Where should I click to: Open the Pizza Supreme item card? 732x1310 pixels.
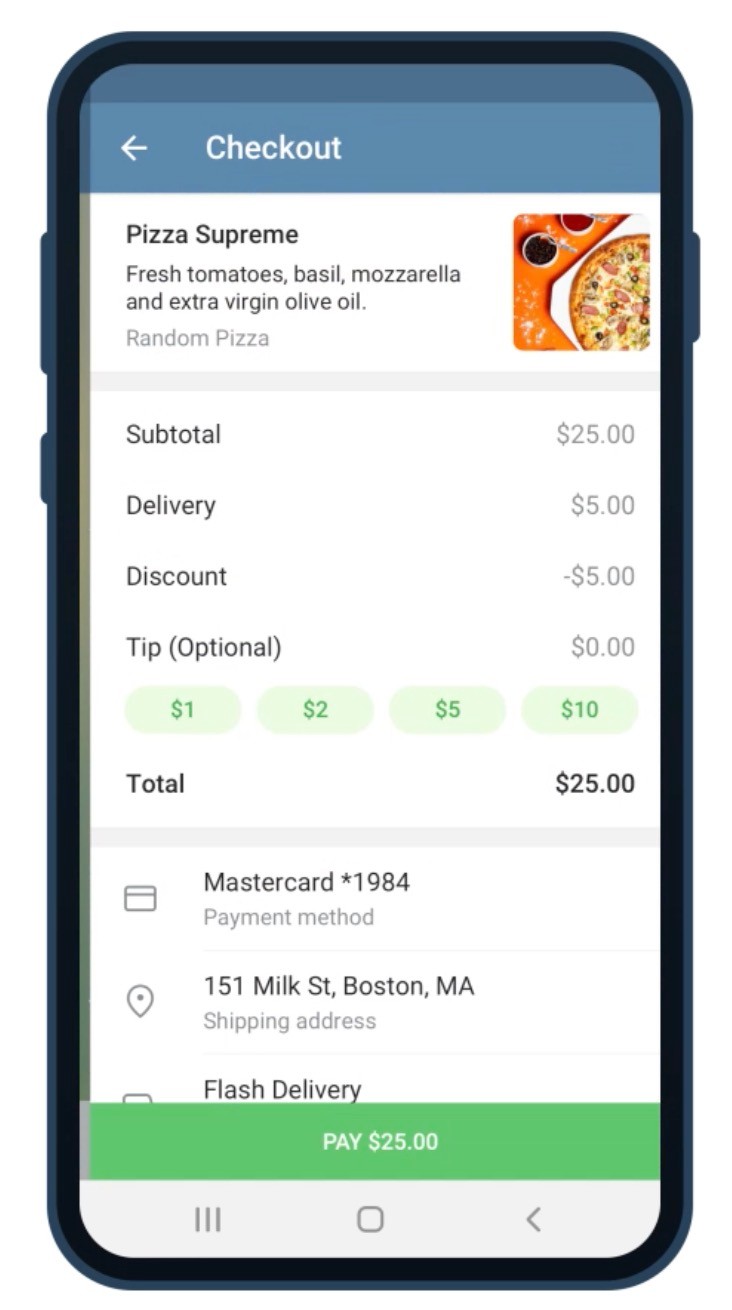[375, 282]
